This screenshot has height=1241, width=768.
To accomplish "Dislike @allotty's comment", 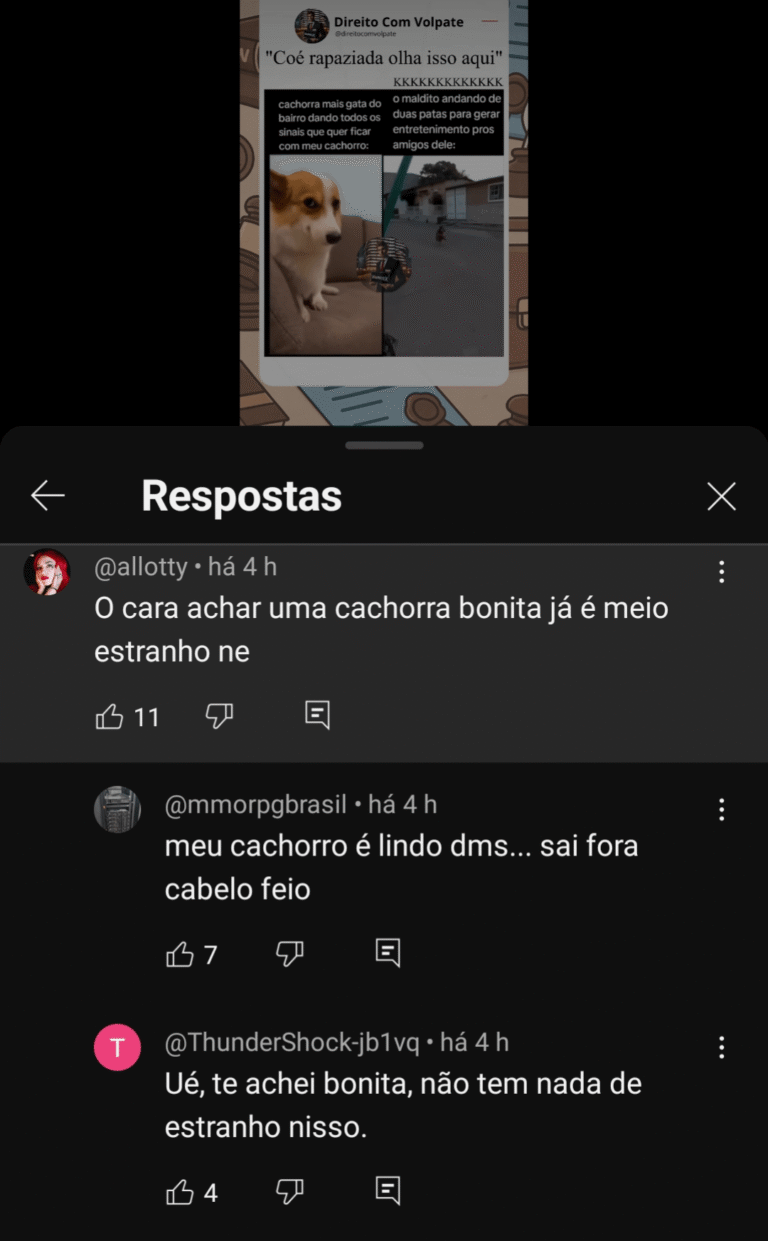I will click(219, 716).
